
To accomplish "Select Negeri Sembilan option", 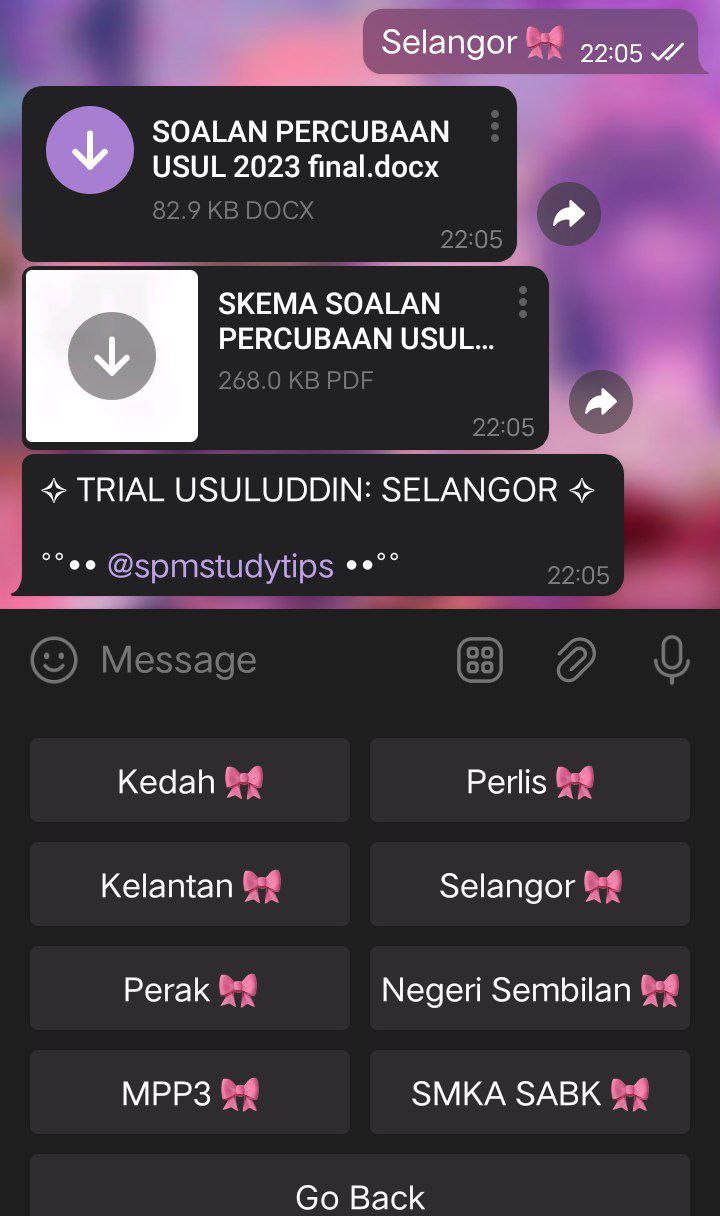I will tap(530, 988).
